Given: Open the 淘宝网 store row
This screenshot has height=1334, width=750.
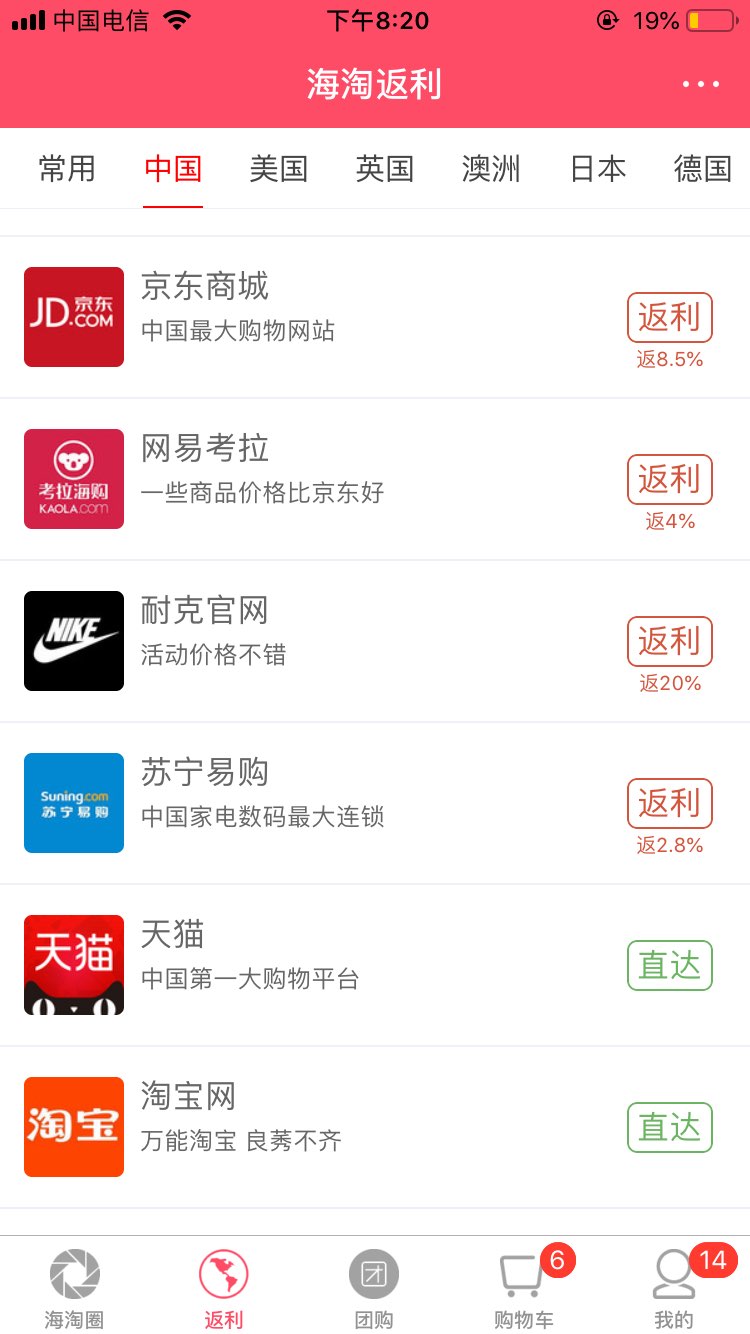Looking at the screenshot, I should pyautogui.click(x=375, y=1127).
